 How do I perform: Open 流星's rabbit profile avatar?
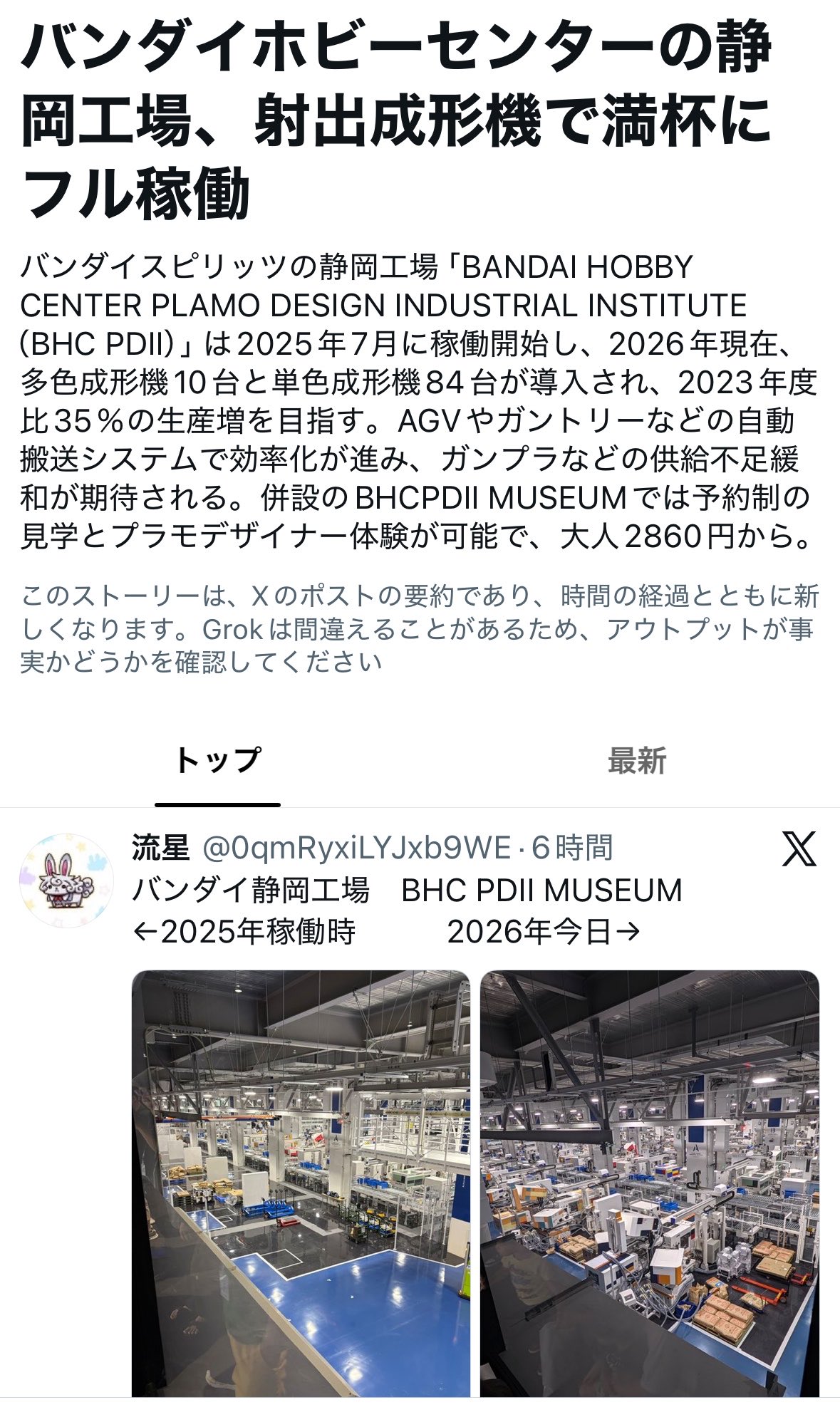click(x=66, y=880)
